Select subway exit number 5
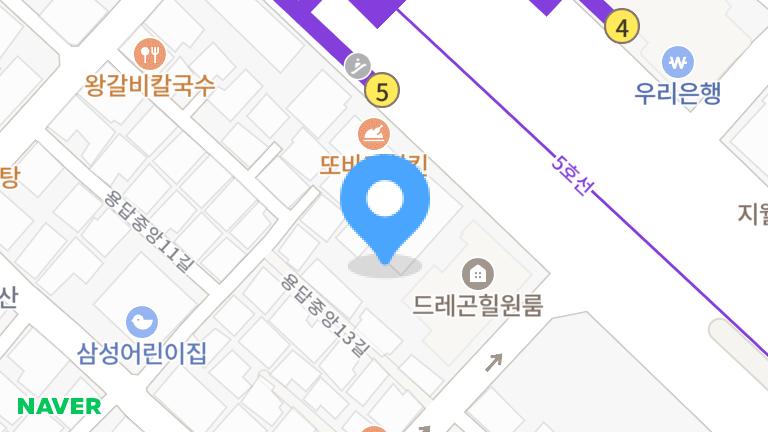This screenshot has width=768, height=432. (x=382, y=92)
